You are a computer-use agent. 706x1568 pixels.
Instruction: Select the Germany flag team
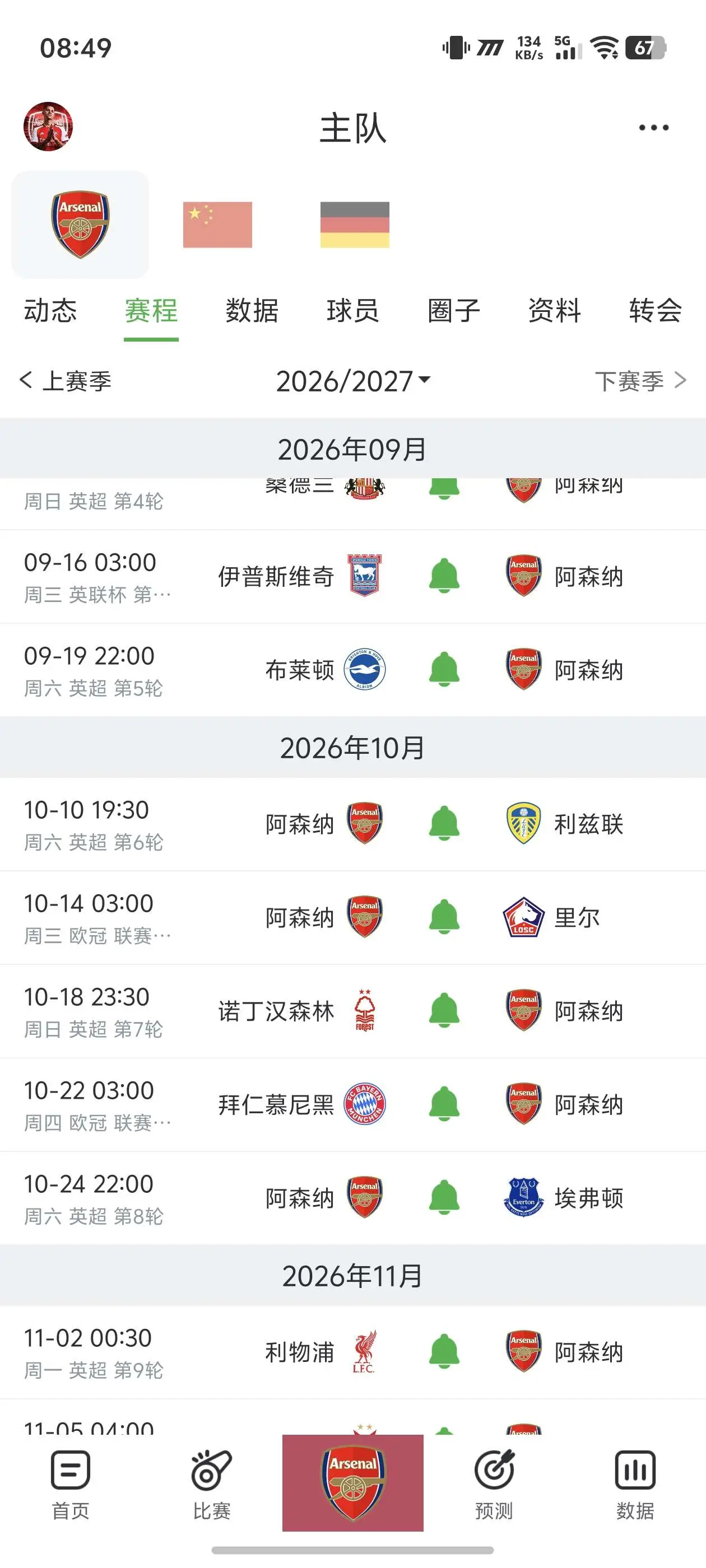[355, 225]
